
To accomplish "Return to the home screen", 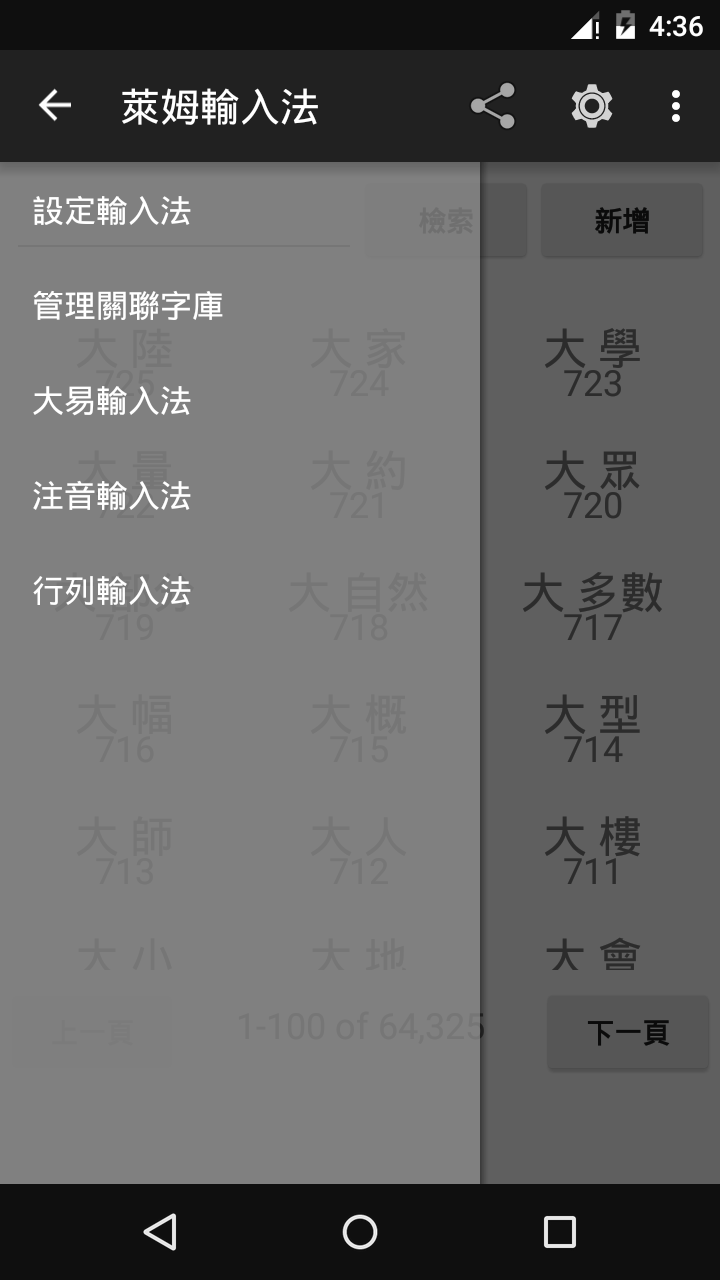I will point(360,1232).
